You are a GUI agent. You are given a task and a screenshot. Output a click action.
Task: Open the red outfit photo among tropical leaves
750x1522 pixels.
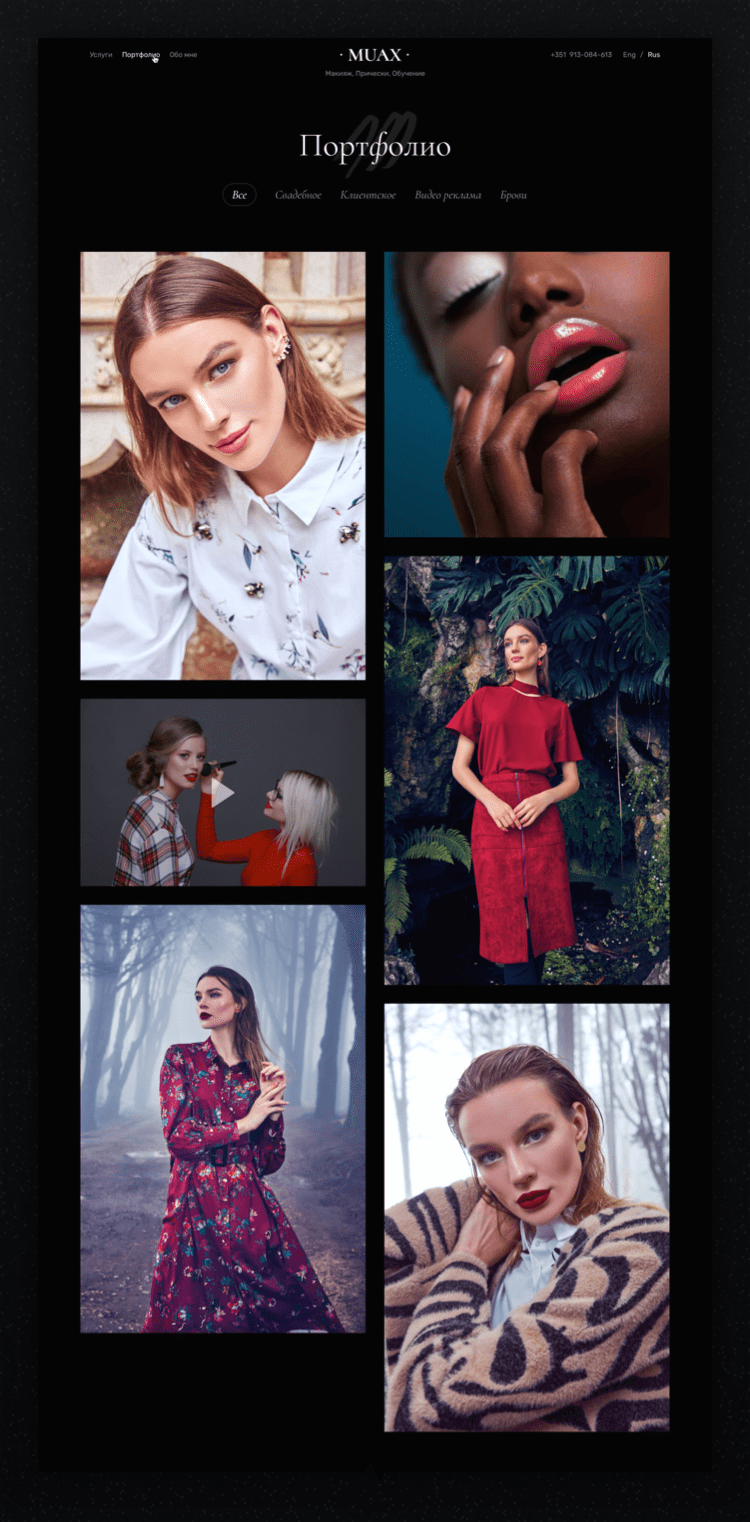tap(527, 770)
